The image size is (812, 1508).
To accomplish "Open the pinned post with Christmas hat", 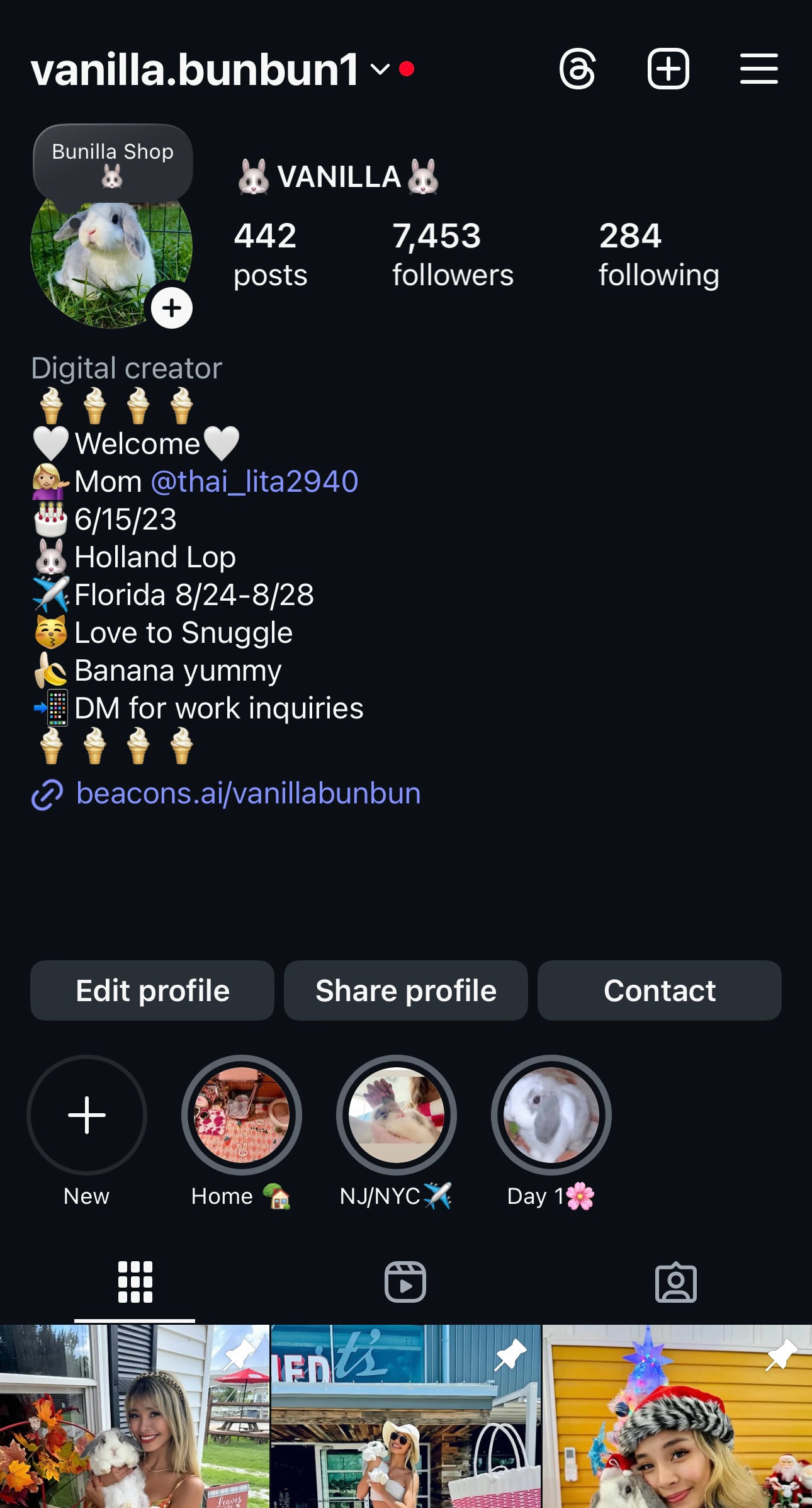I will pos(677,1417).
